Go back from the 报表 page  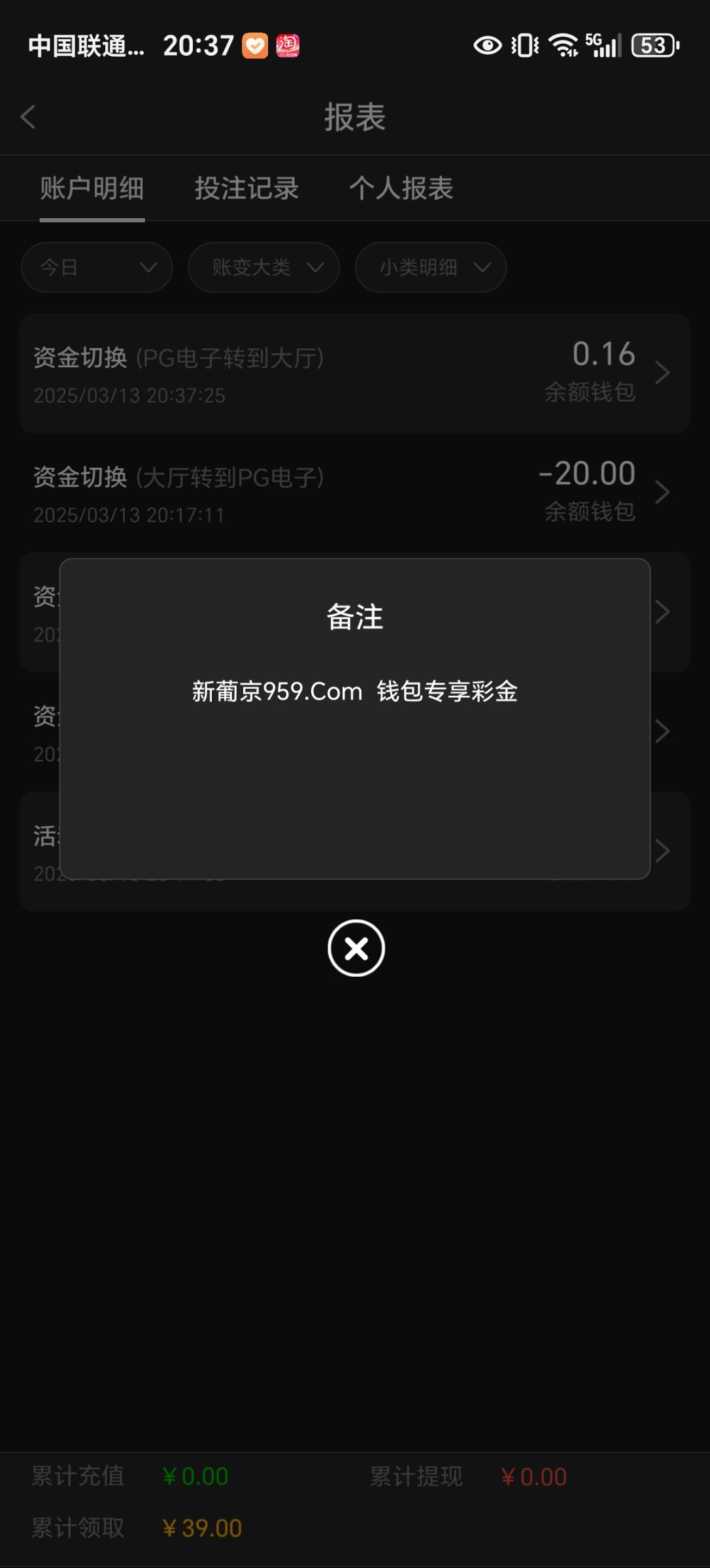[x=28, y=118]
